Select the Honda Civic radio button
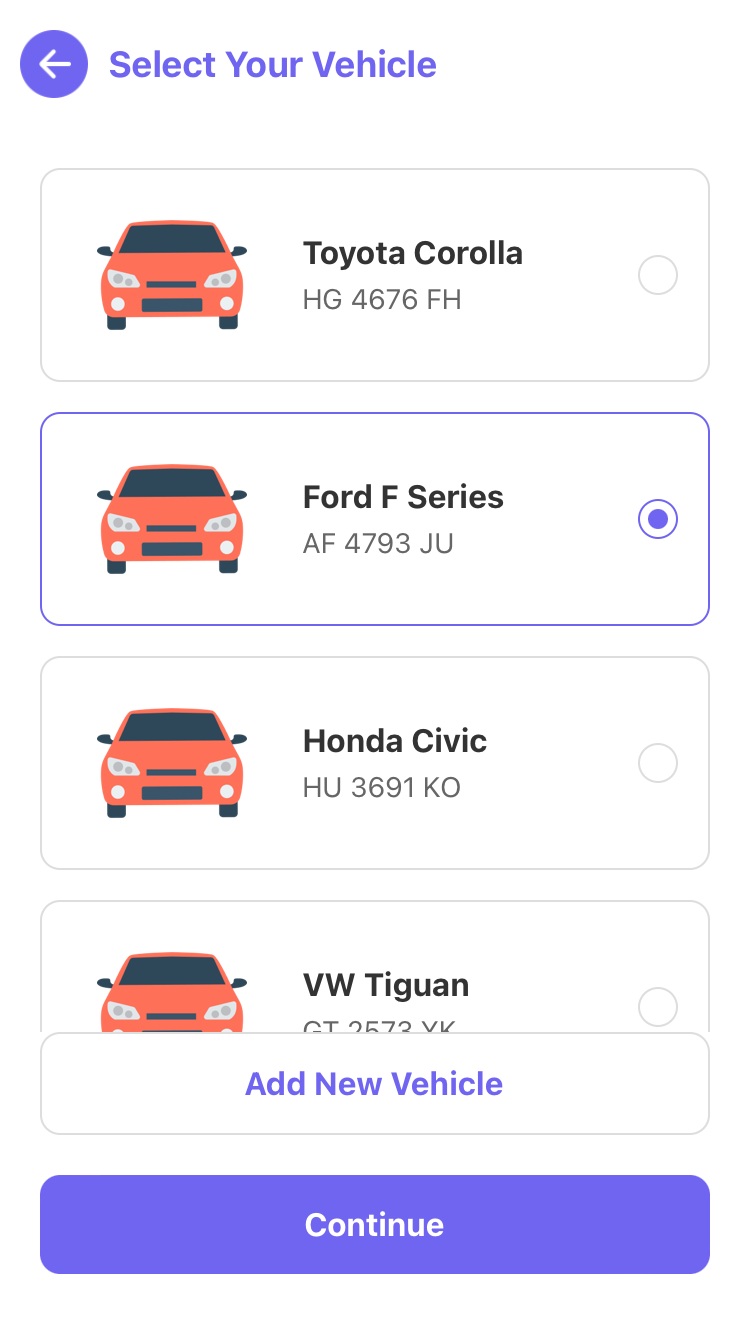This screenshot has height=1334, width=750. [658, 763]
